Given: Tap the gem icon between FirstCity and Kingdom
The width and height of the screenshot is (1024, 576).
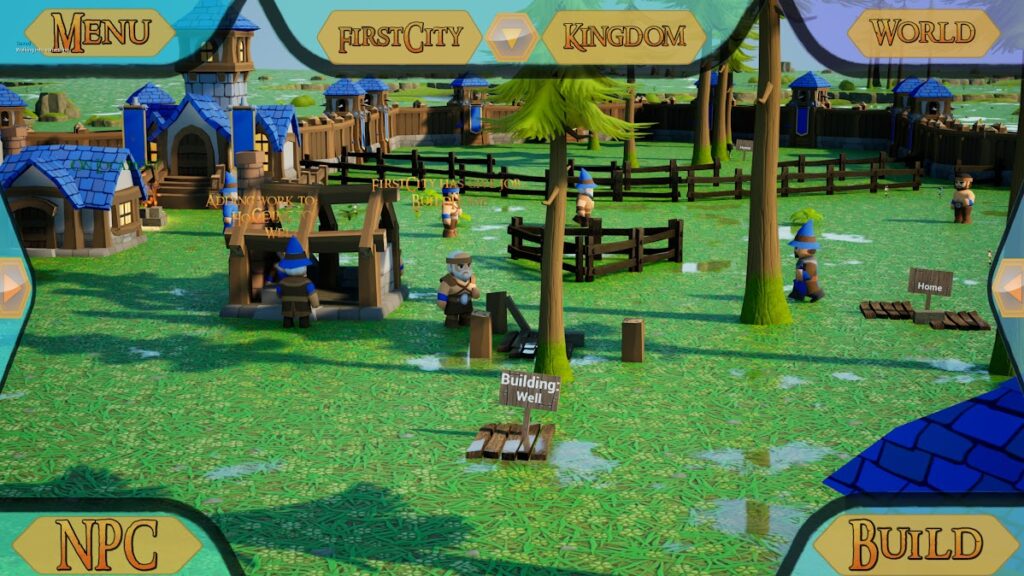Looking at the screenshot, I should point(511,38).
